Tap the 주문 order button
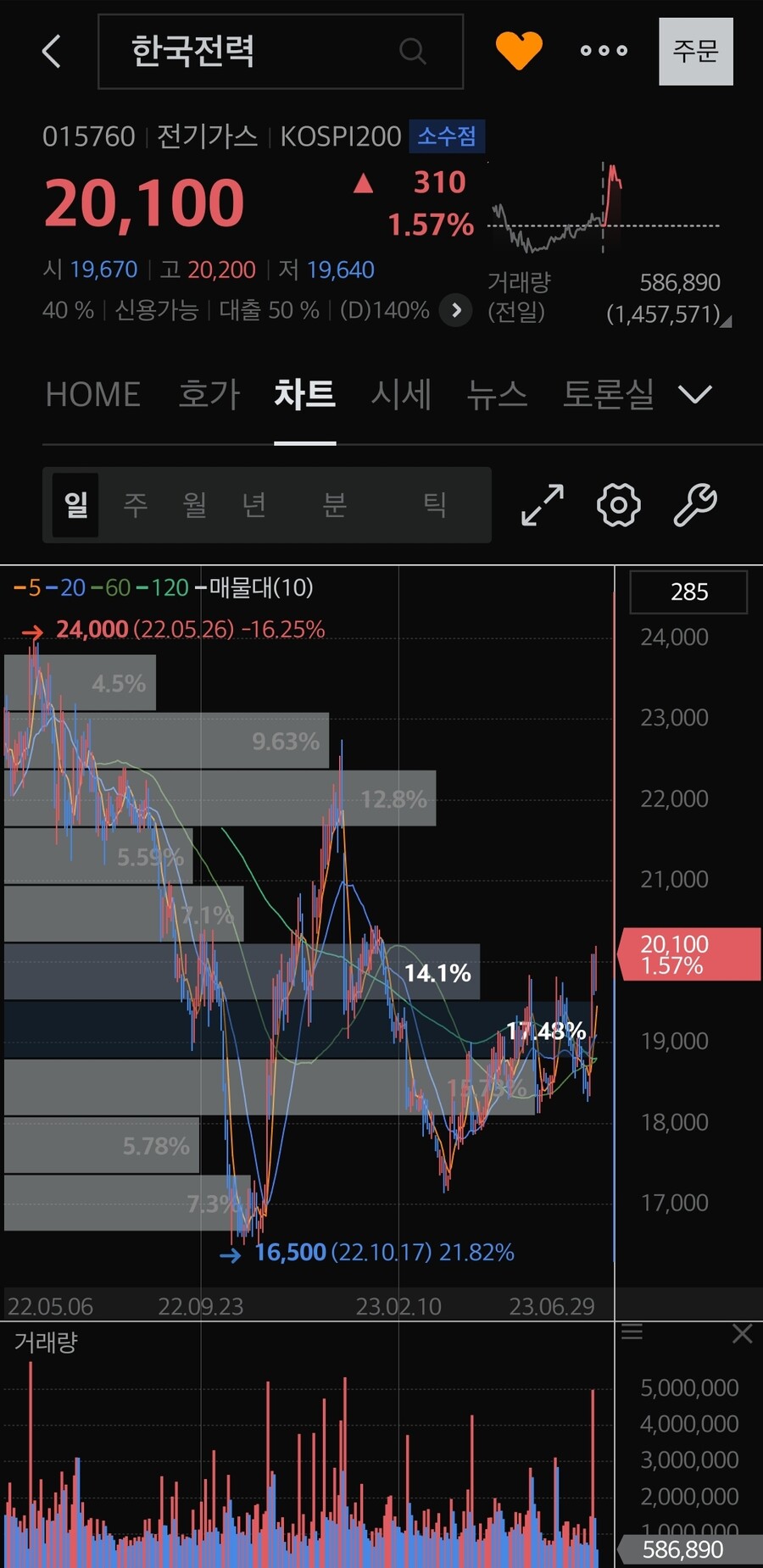The width and height of the screenshot is (763, 1568). (696, 52)
